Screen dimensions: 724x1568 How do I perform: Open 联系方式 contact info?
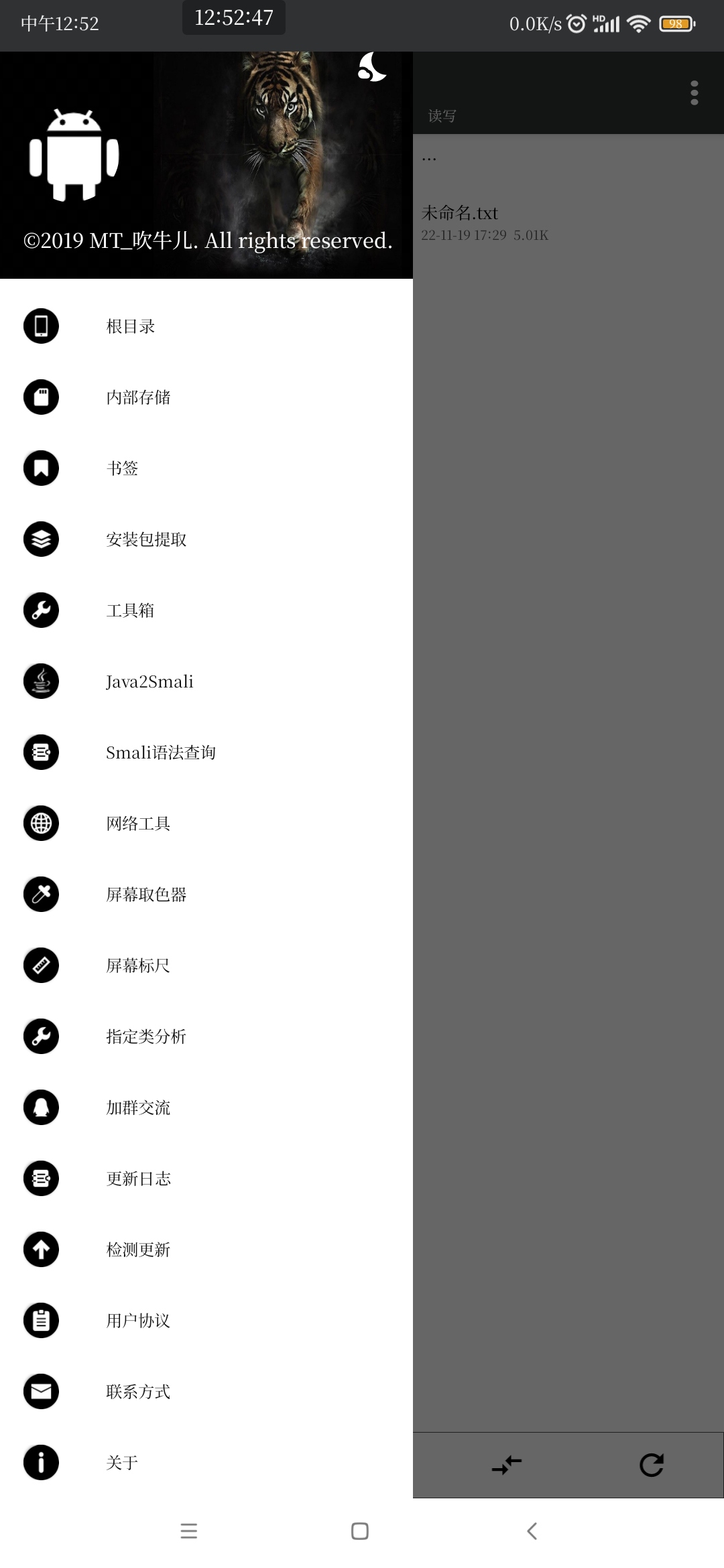pyautogui.click(x=206, y=1392)
